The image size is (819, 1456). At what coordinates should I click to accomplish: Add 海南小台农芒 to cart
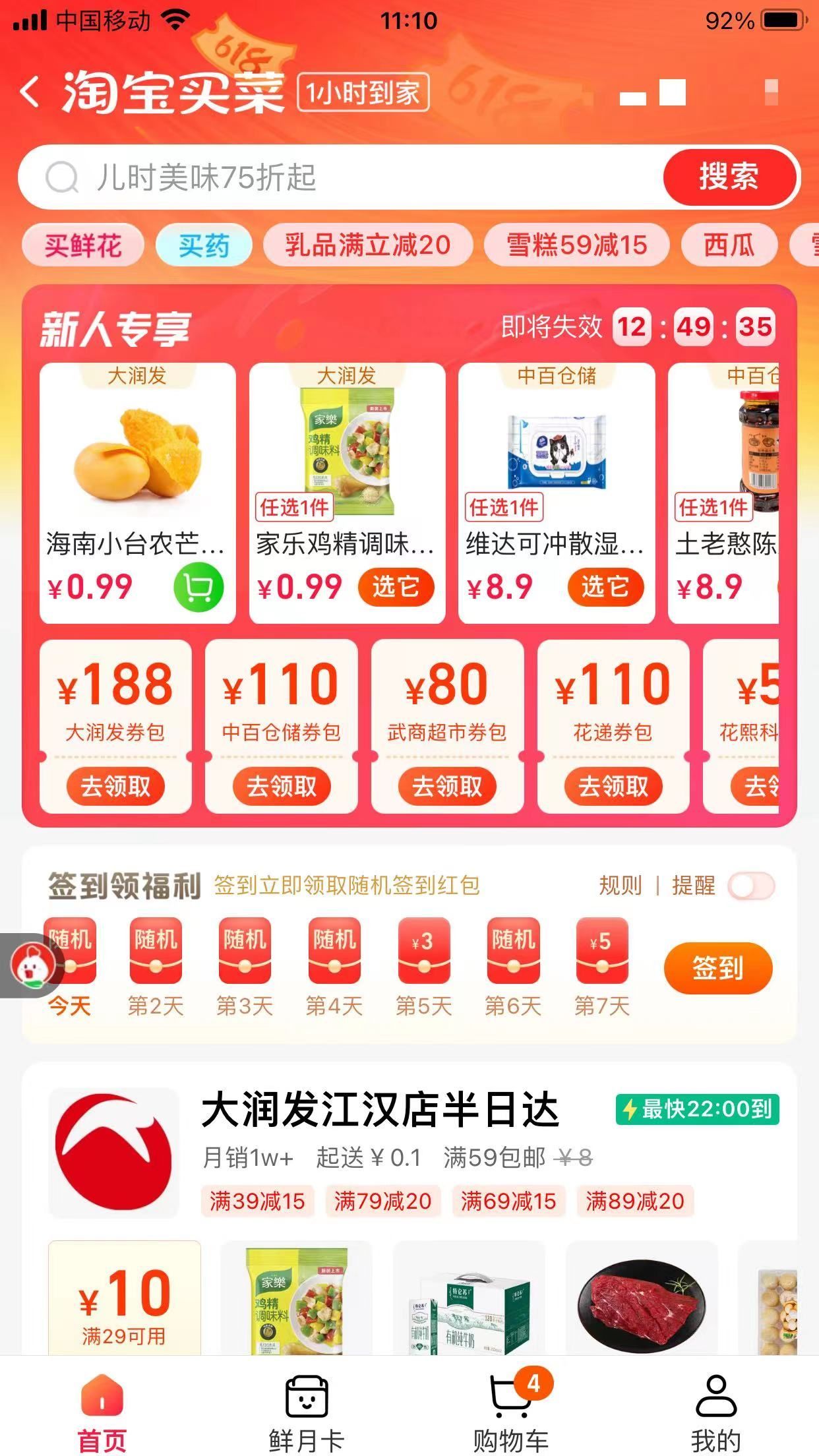(198, 587)
